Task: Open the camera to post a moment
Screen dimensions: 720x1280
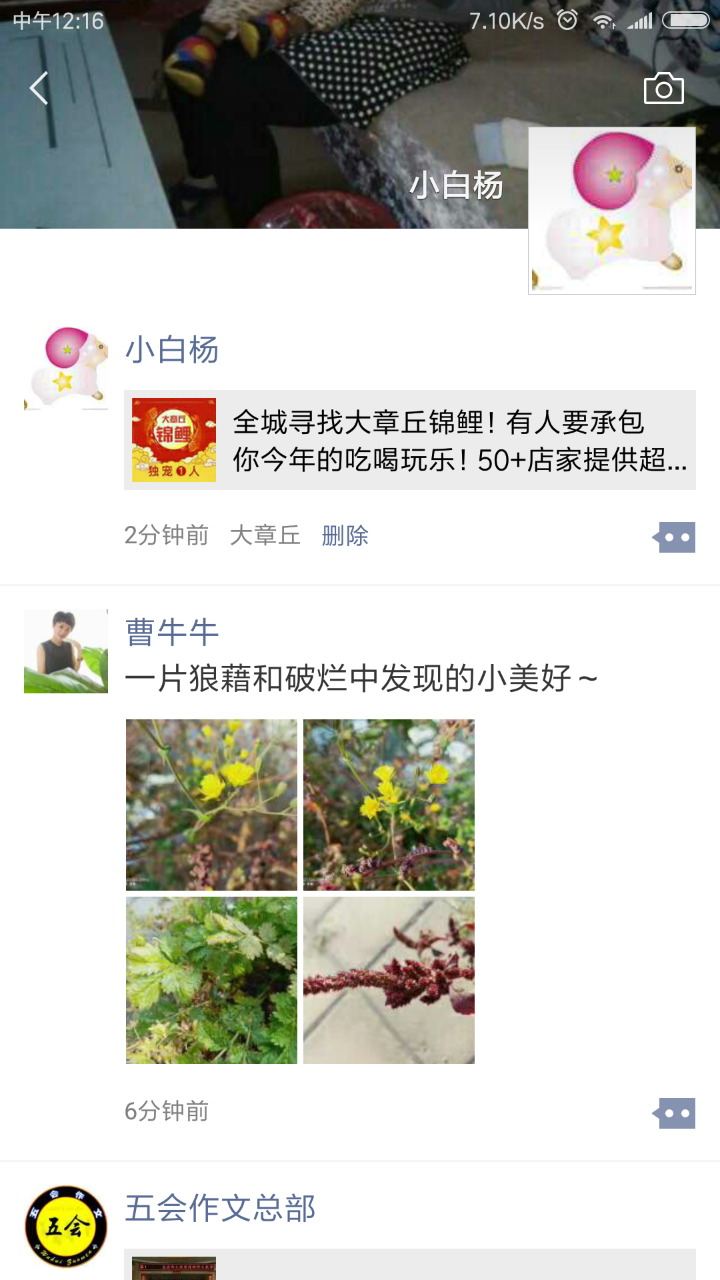Action: 663,89
